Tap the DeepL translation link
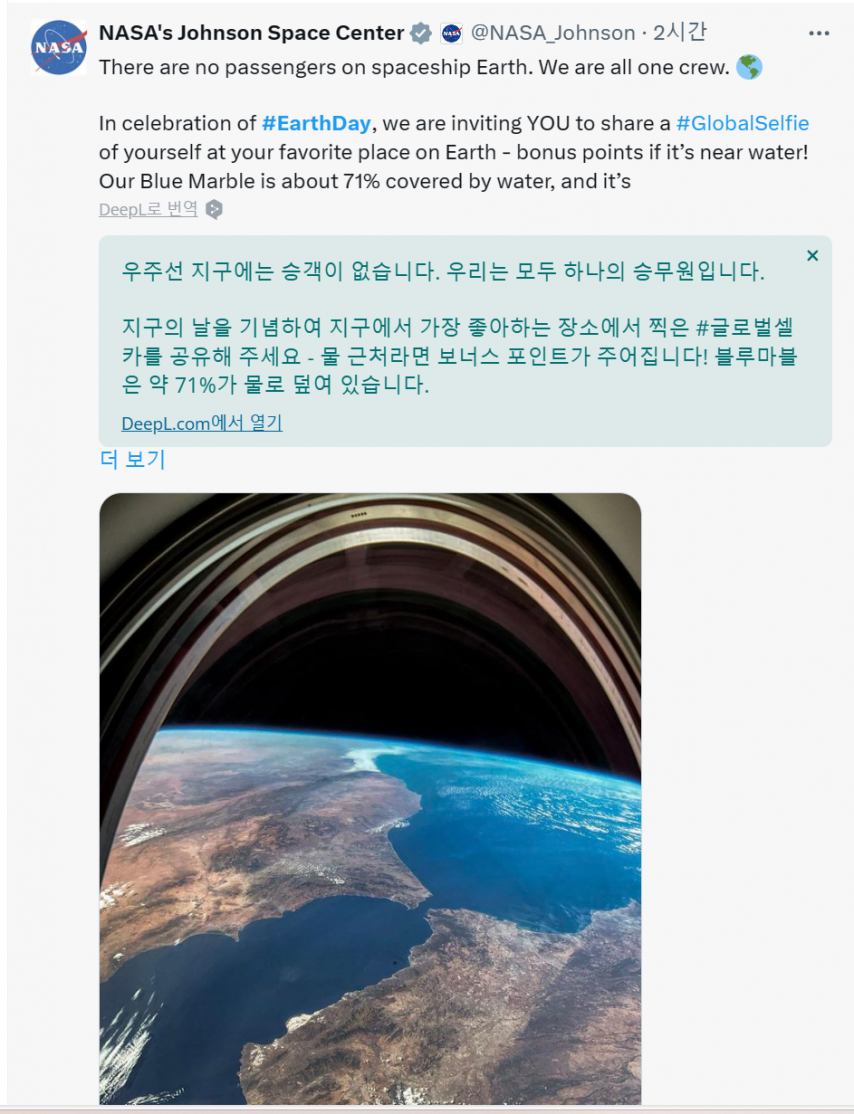854x1114 pixels. (148, 209)
